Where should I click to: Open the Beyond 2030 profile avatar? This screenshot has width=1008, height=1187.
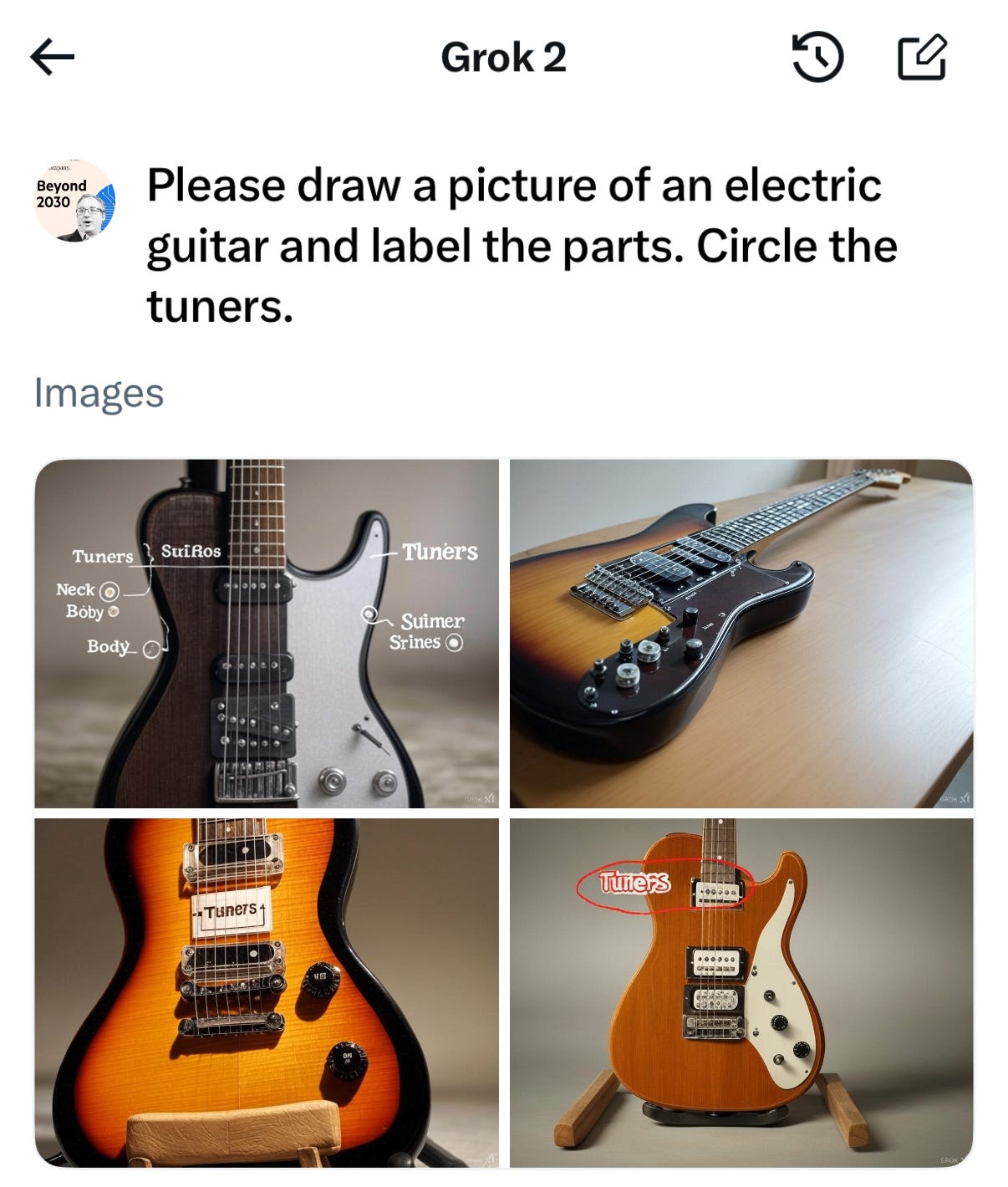[74, 201]
